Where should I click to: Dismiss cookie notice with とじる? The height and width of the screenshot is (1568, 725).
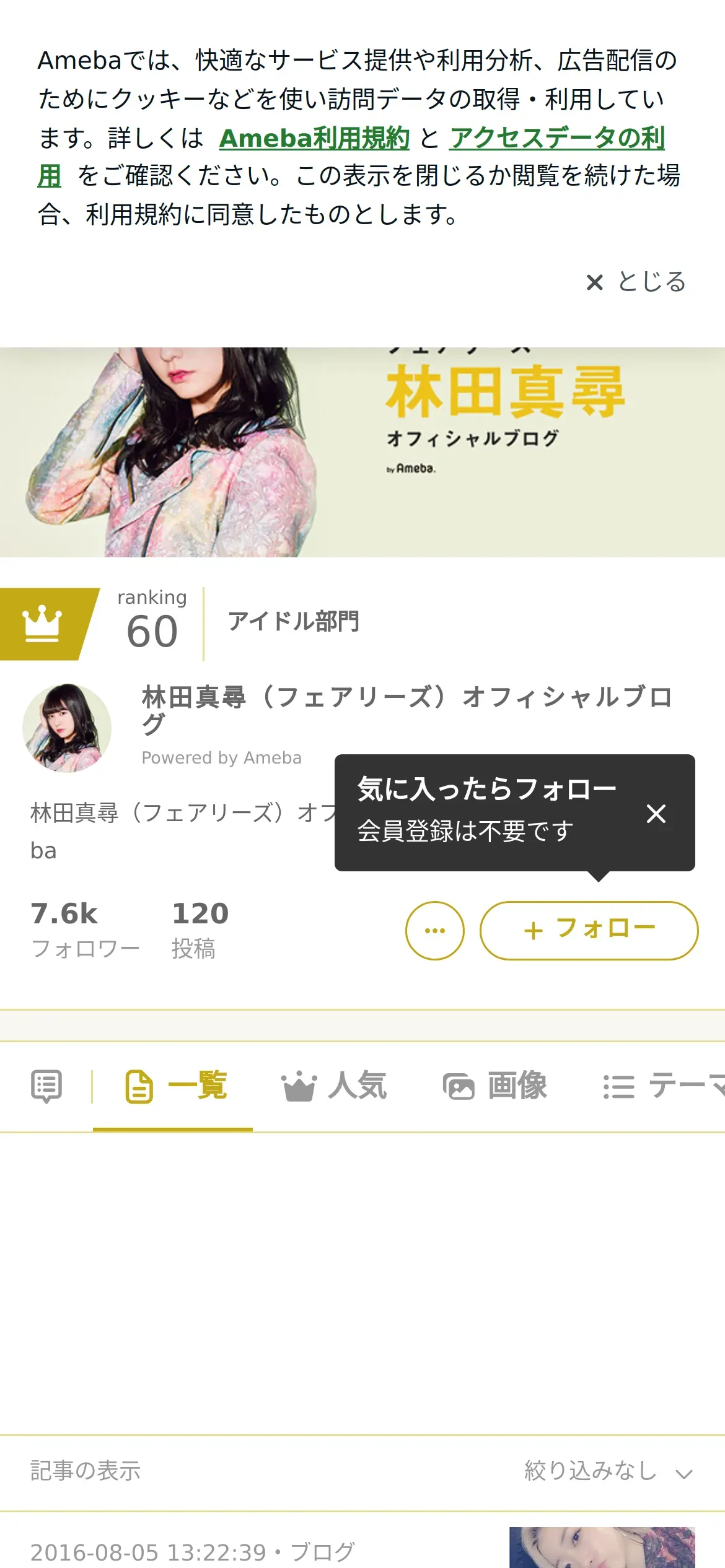(636, 282)
